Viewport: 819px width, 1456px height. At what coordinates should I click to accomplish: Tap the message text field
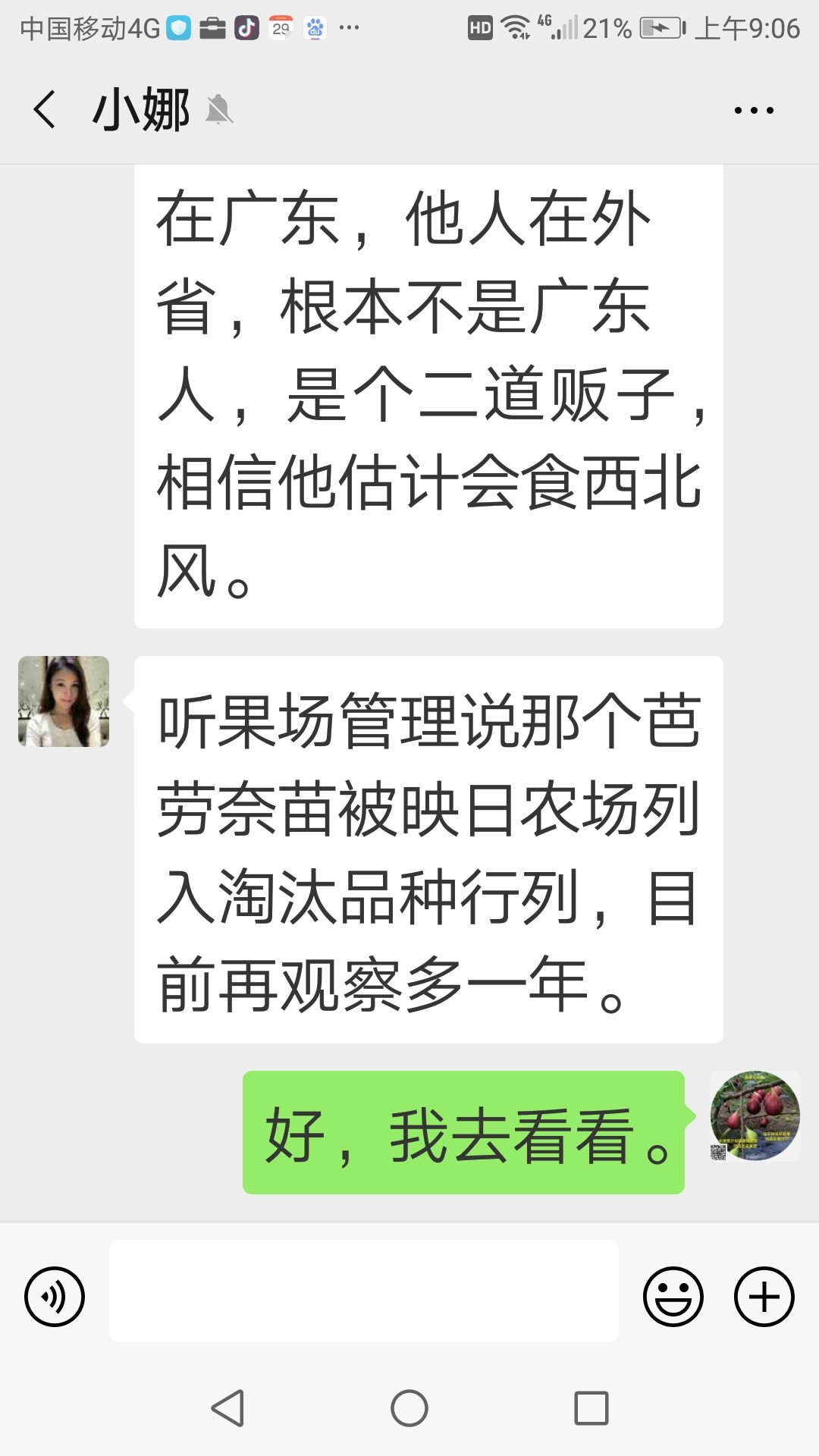[364, 1291]
